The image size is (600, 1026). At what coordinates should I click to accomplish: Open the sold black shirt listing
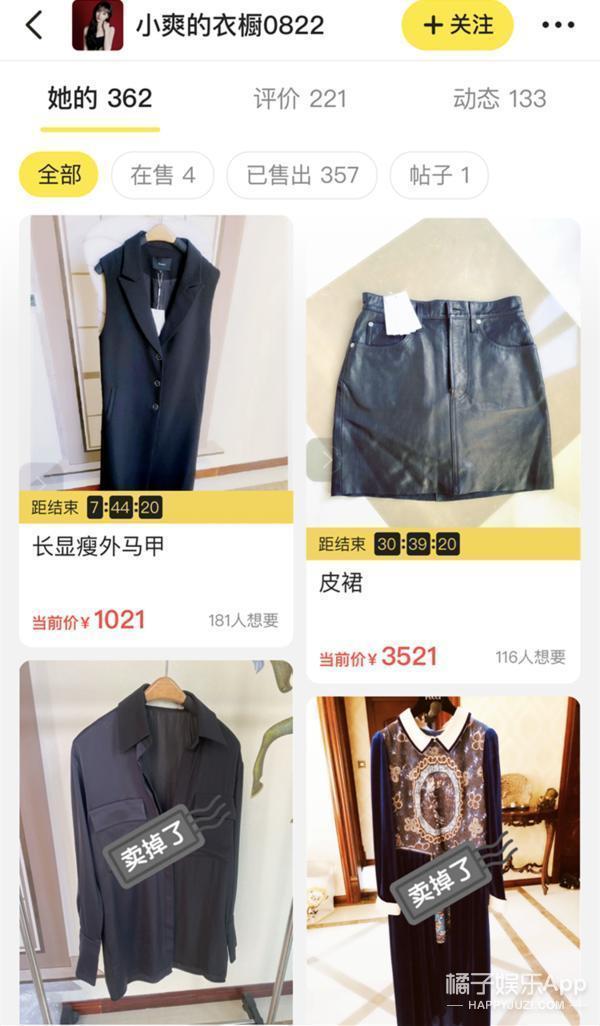pos(156,840)
